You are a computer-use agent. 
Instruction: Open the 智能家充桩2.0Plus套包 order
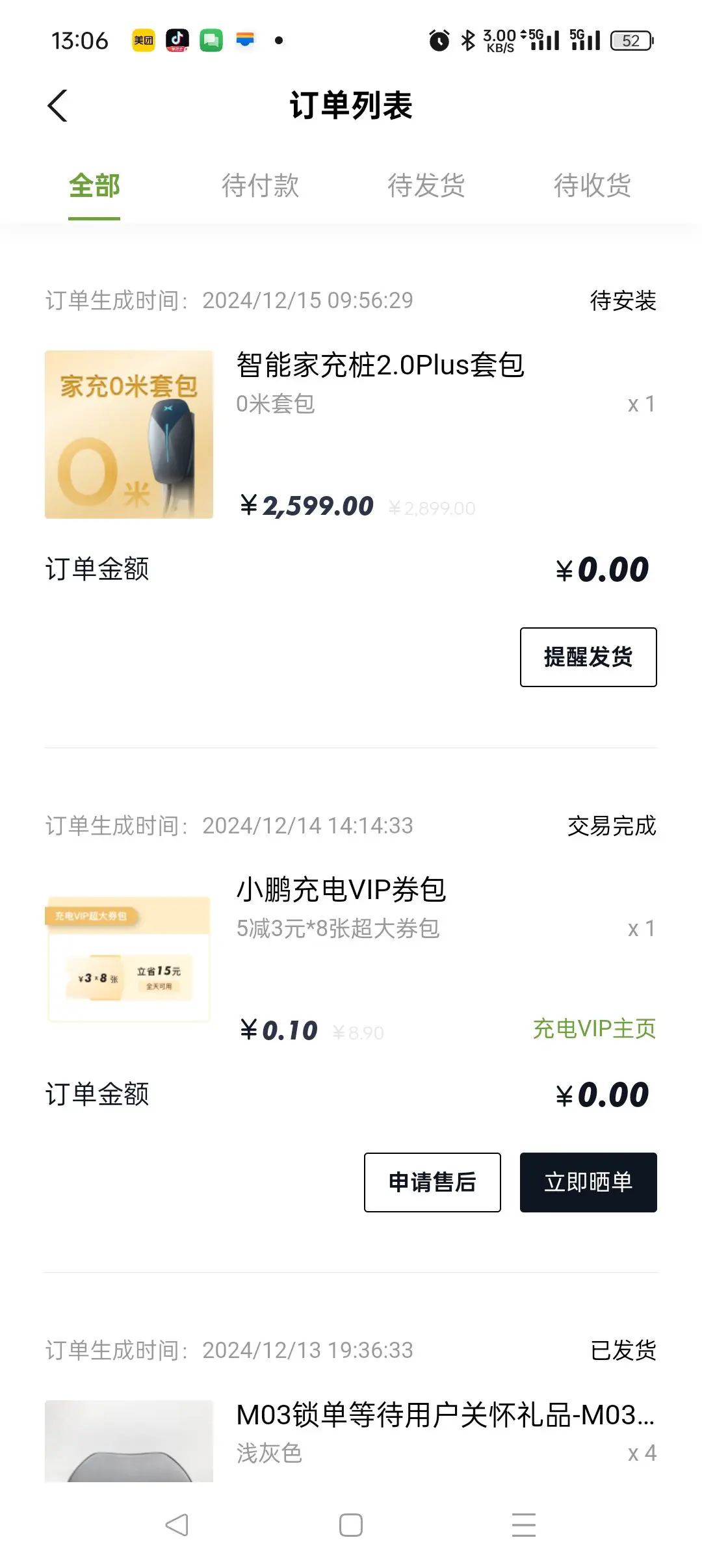[380, 365]
